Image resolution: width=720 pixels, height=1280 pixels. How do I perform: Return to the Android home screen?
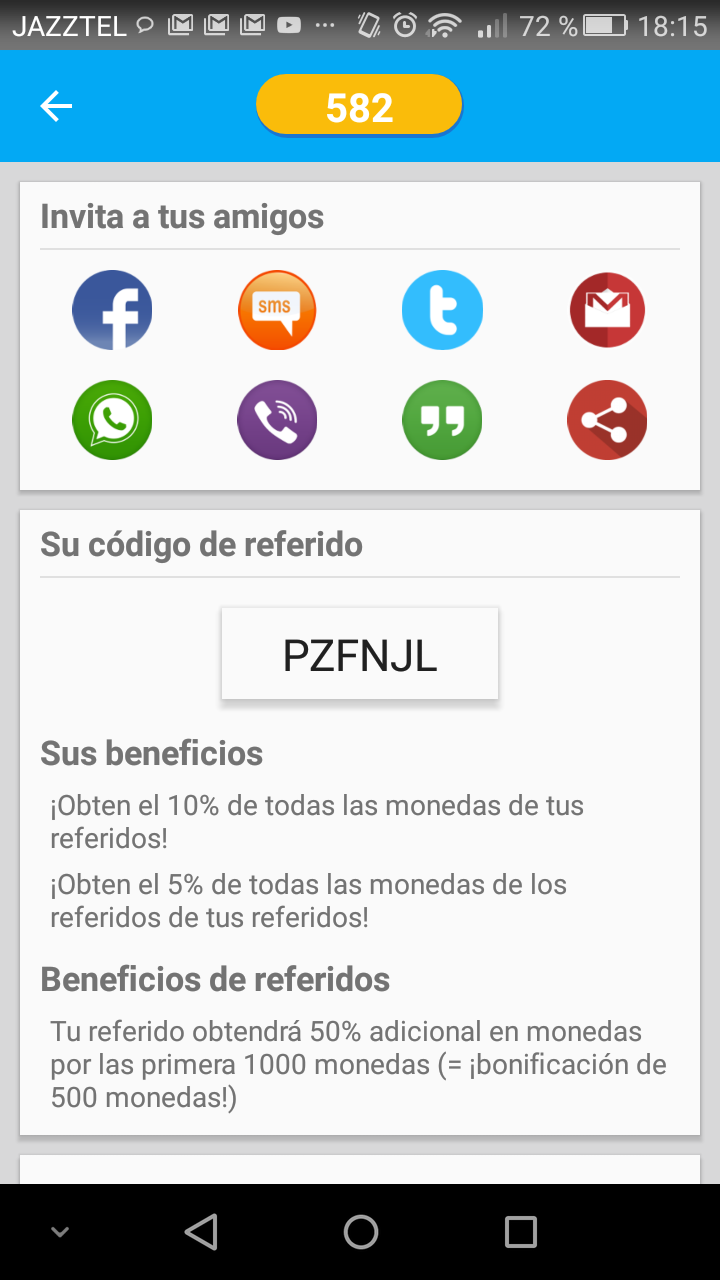(360, 1232)
